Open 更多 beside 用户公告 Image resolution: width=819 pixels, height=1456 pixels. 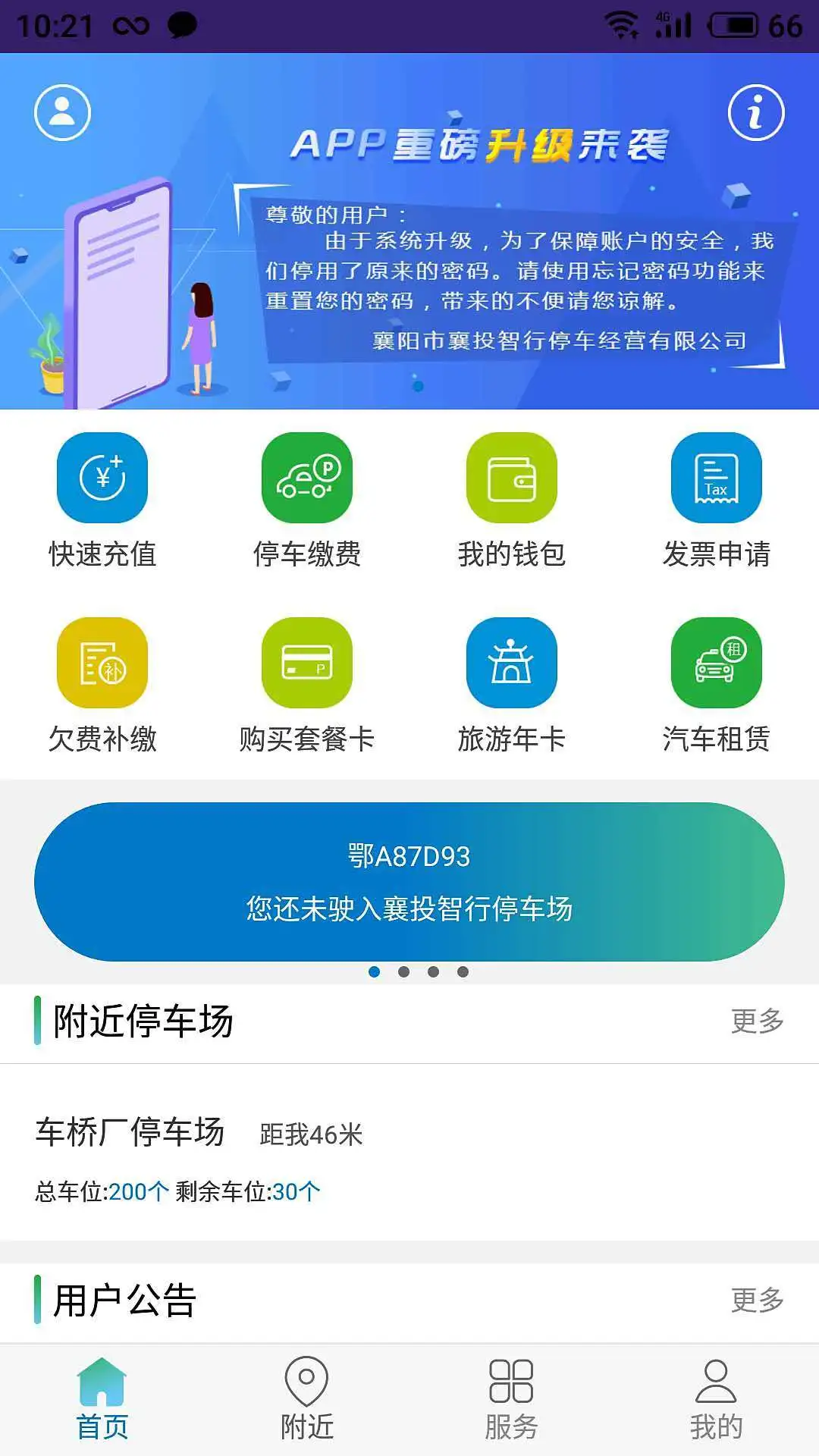click(x=757, y=1300)
